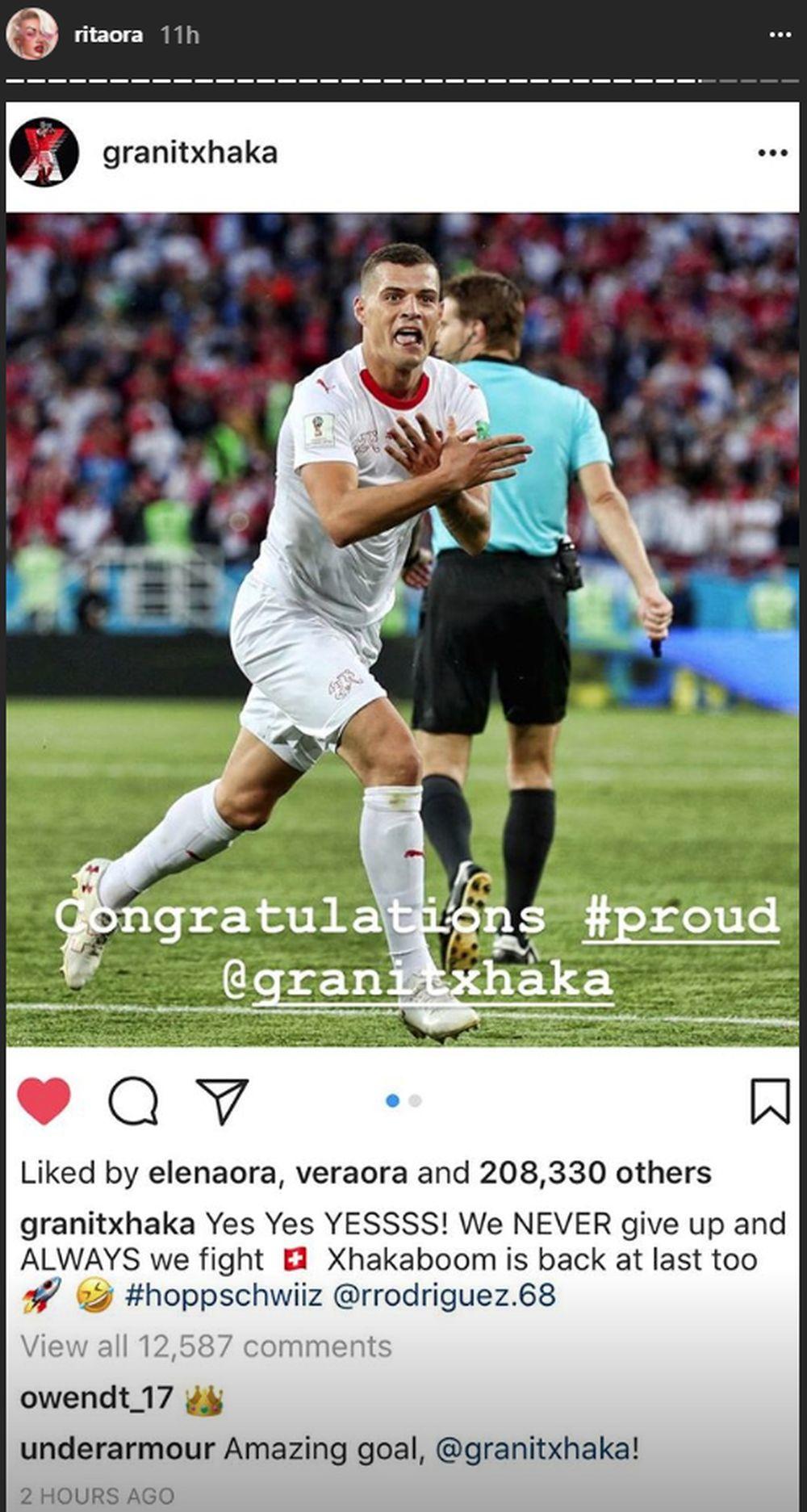Tap the ritaora username
Viewport: 807px width, 1512px height.
[108, 35]
